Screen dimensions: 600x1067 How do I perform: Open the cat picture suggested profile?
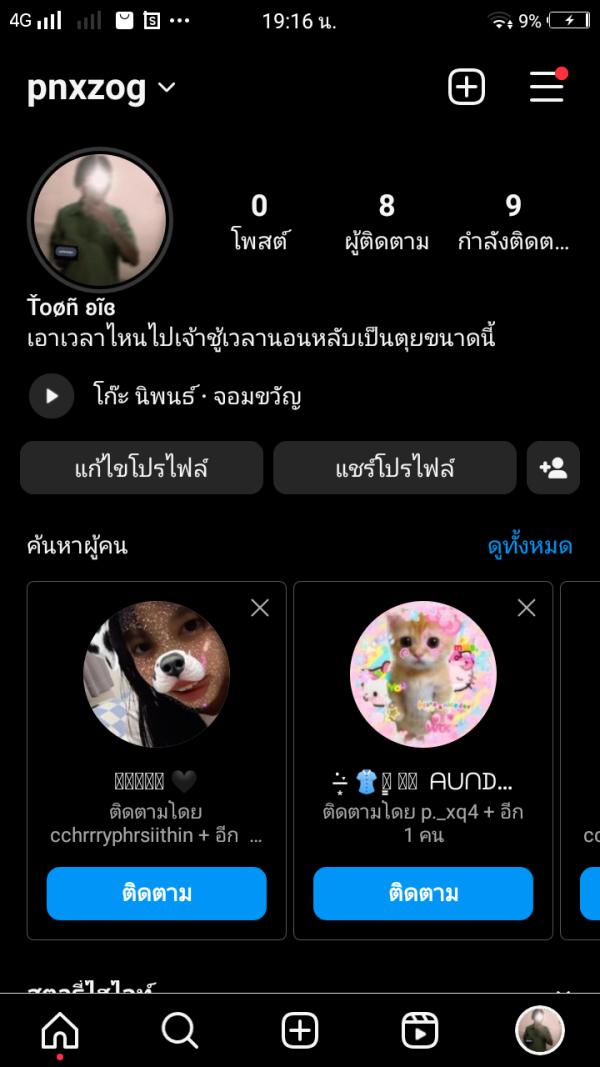(423, 675)
